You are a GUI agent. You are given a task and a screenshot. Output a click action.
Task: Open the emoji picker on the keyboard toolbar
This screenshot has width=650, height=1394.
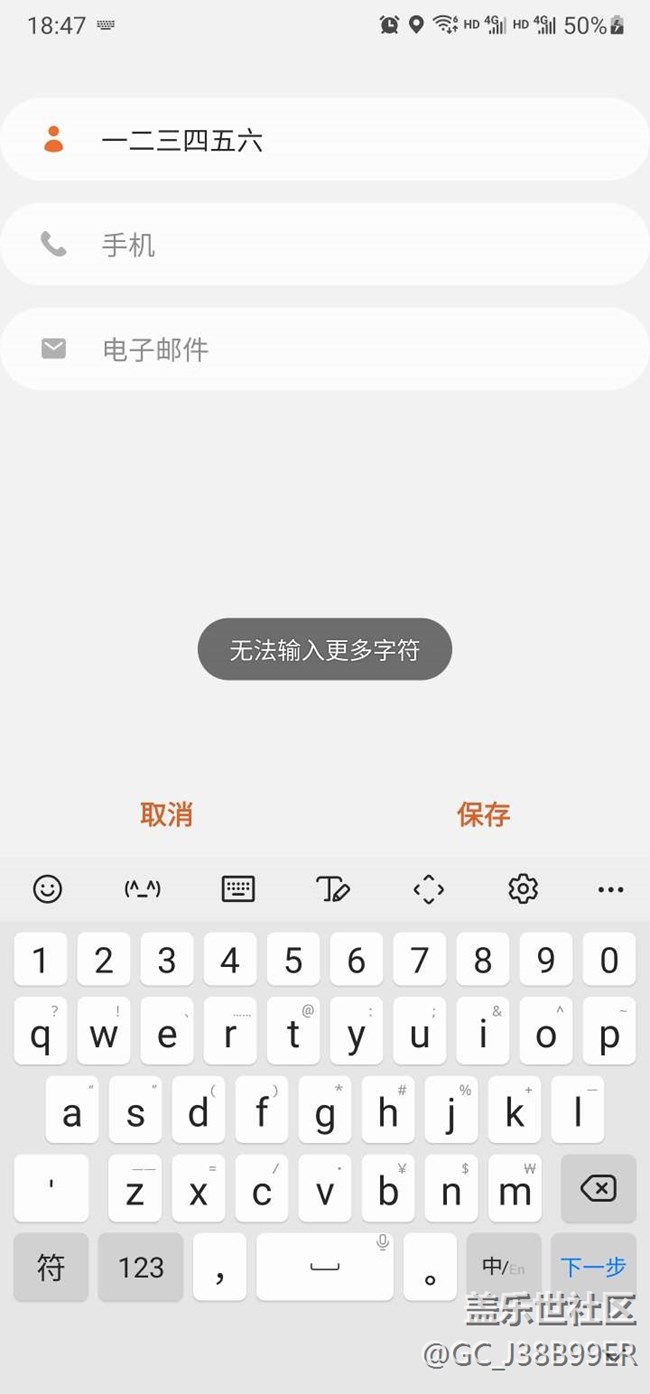pos(47,889)
